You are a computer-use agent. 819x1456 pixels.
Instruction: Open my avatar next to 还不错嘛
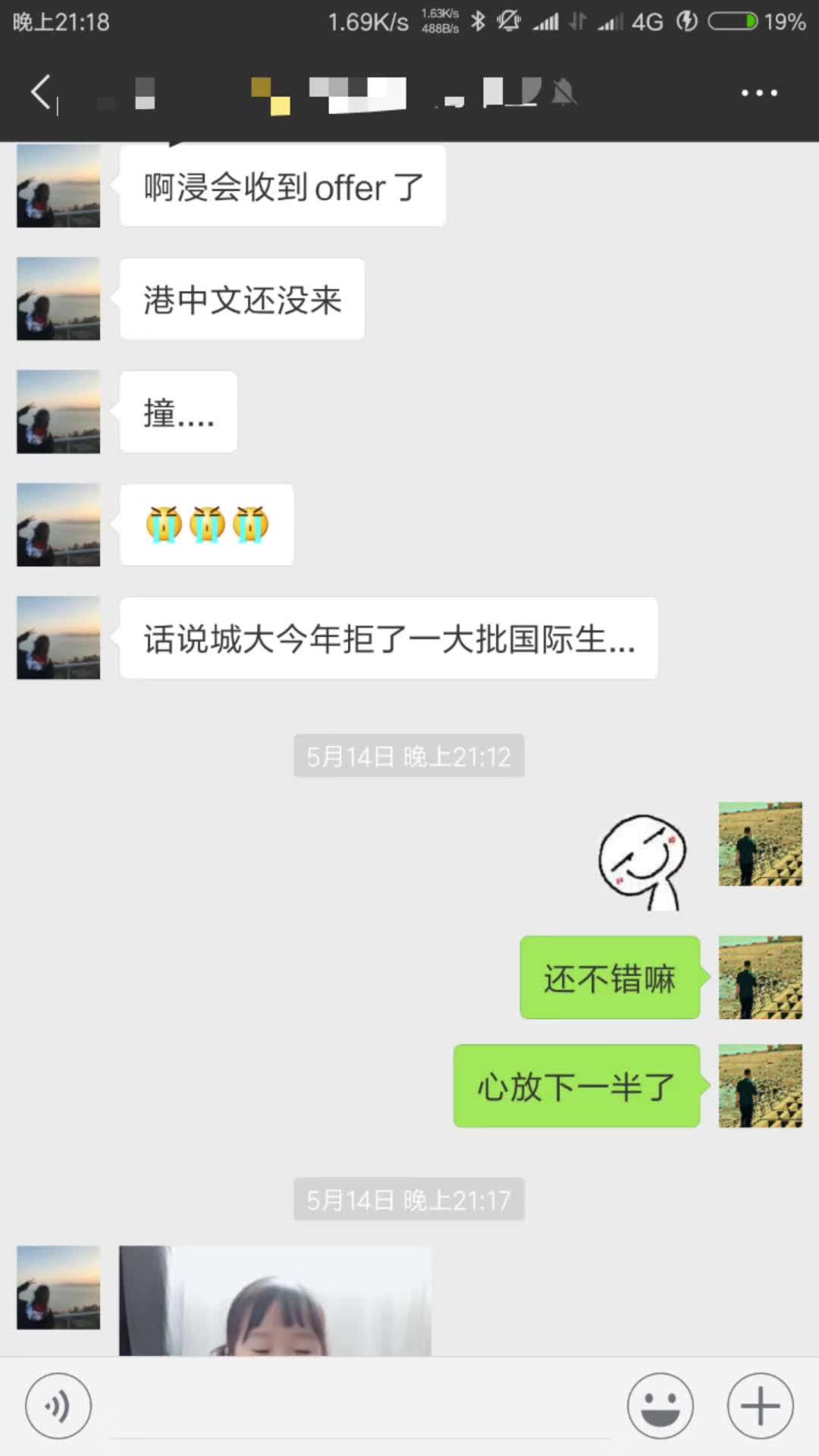pyautogui.click(x=760, y=977)
